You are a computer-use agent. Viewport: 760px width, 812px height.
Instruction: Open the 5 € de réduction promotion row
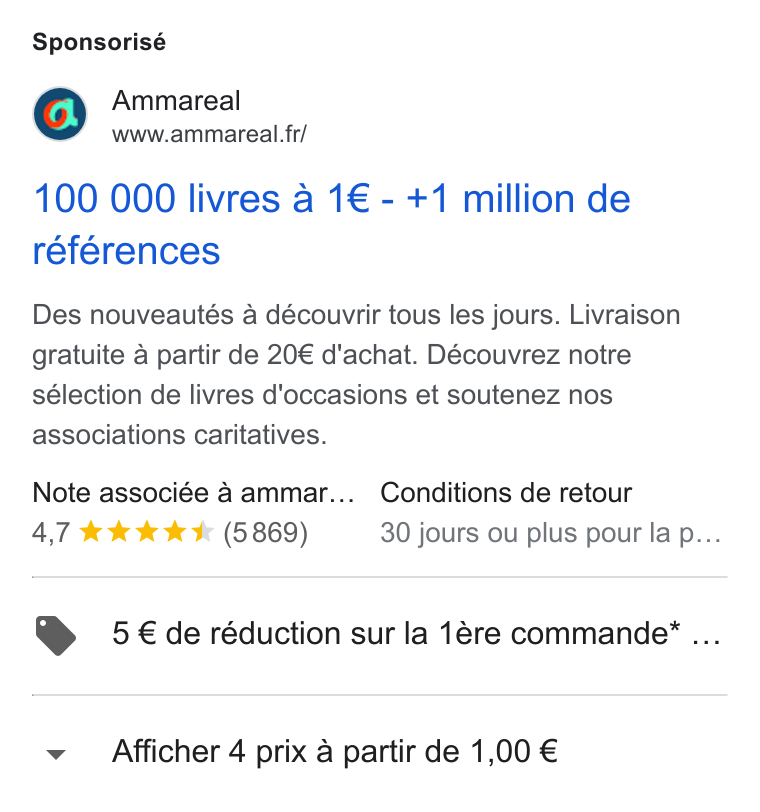click(x=379, y=635)
